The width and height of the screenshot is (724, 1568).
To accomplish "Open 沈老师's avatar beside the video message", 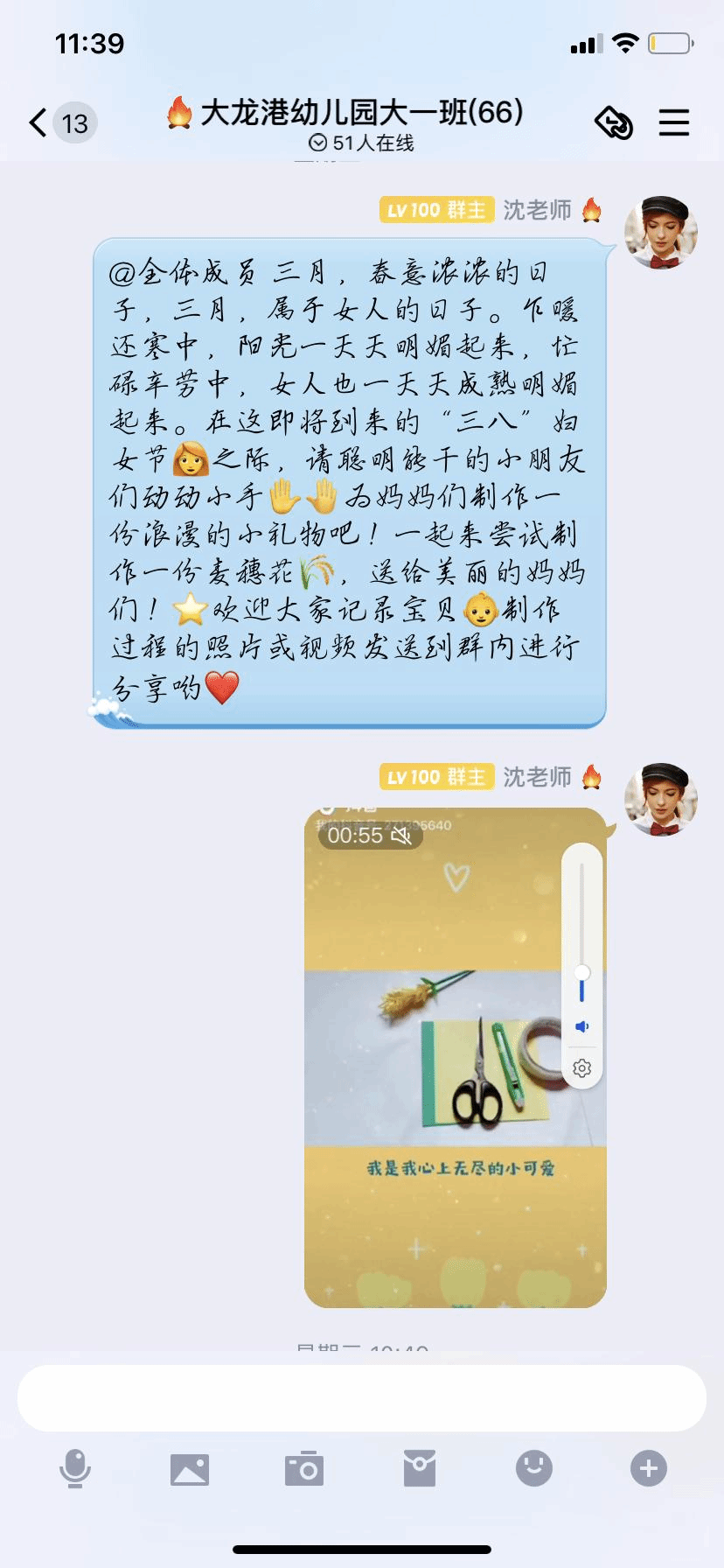I will click(x=660, y=800).
